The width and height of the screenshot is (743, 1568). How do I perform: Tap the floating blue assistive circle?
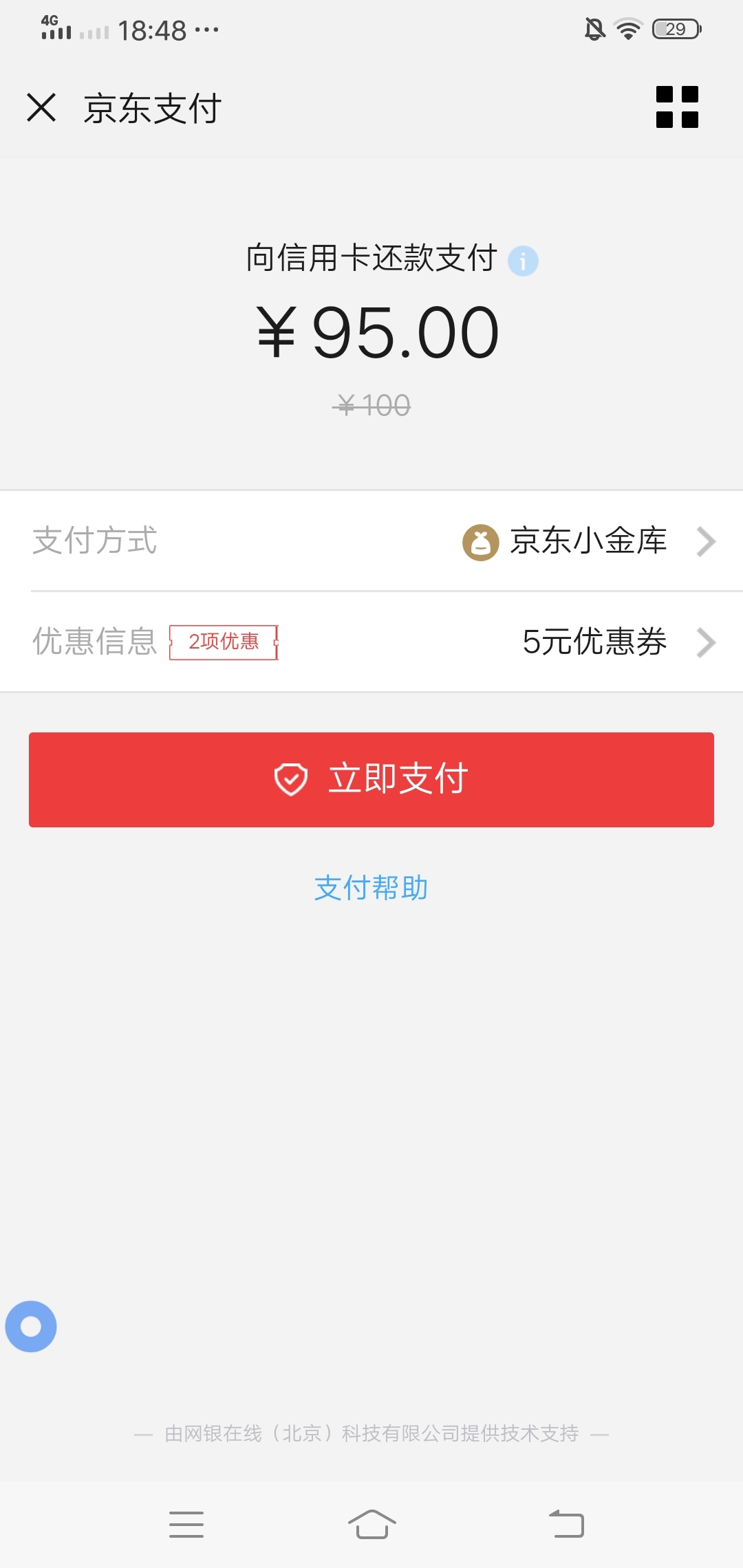click(31, 1327)
